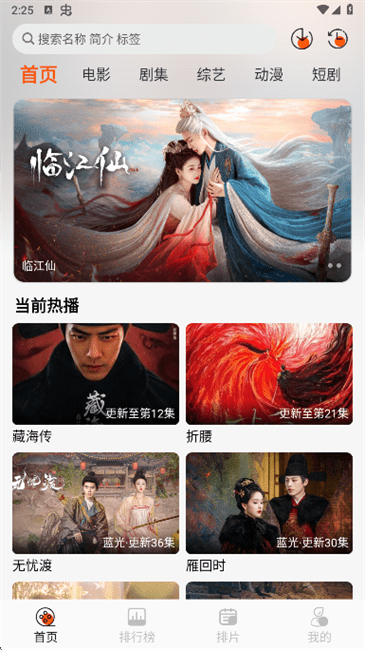Image resolution: width=365 pixels, height=650 pixels.
Task: Switch to the 短剧 tab
Action: [x=326, y=75]
